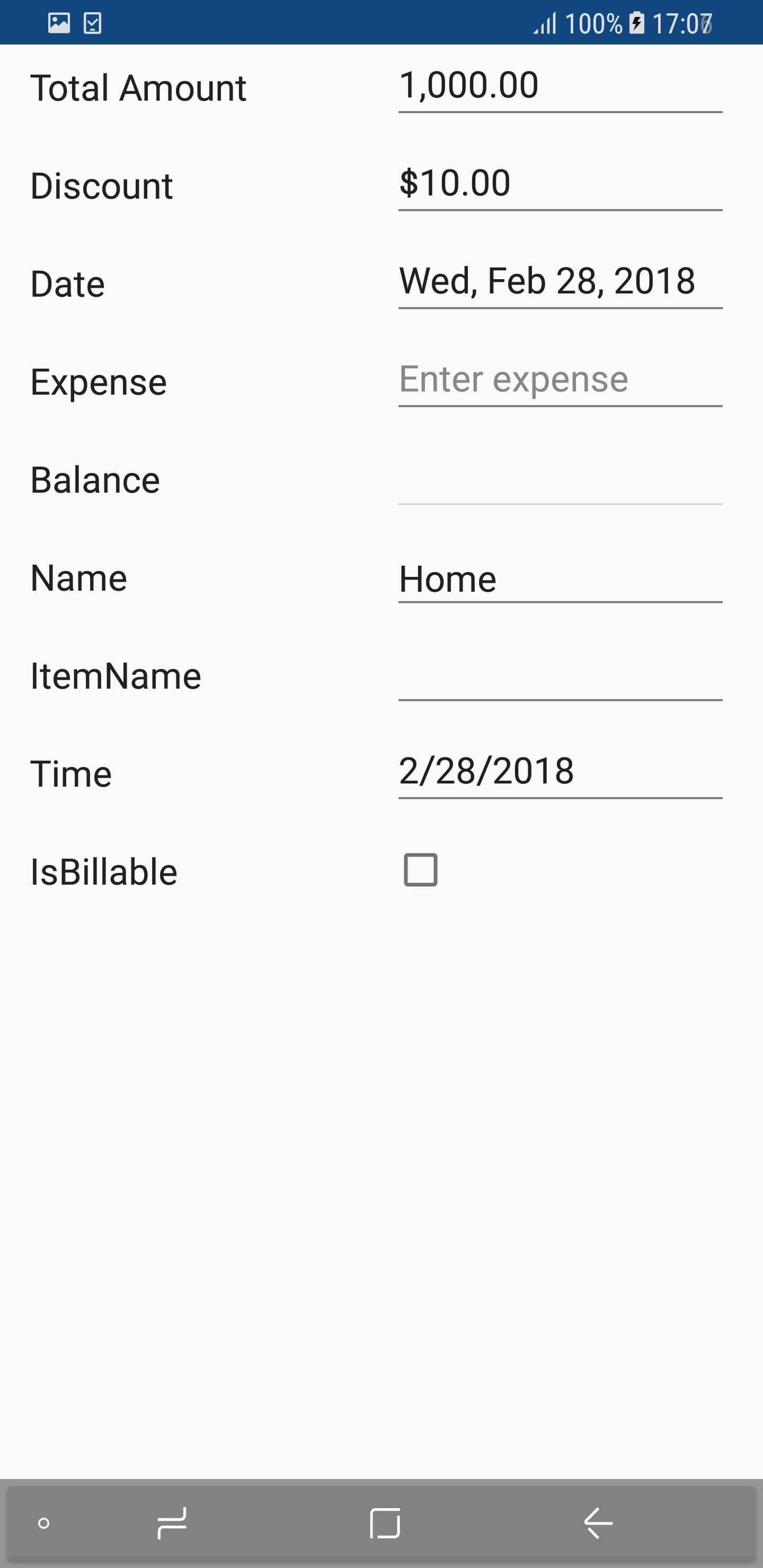This screenshot has height=1568, width=763.
Task: Tap the Balance field label
Action: click(x=94, y=479)
